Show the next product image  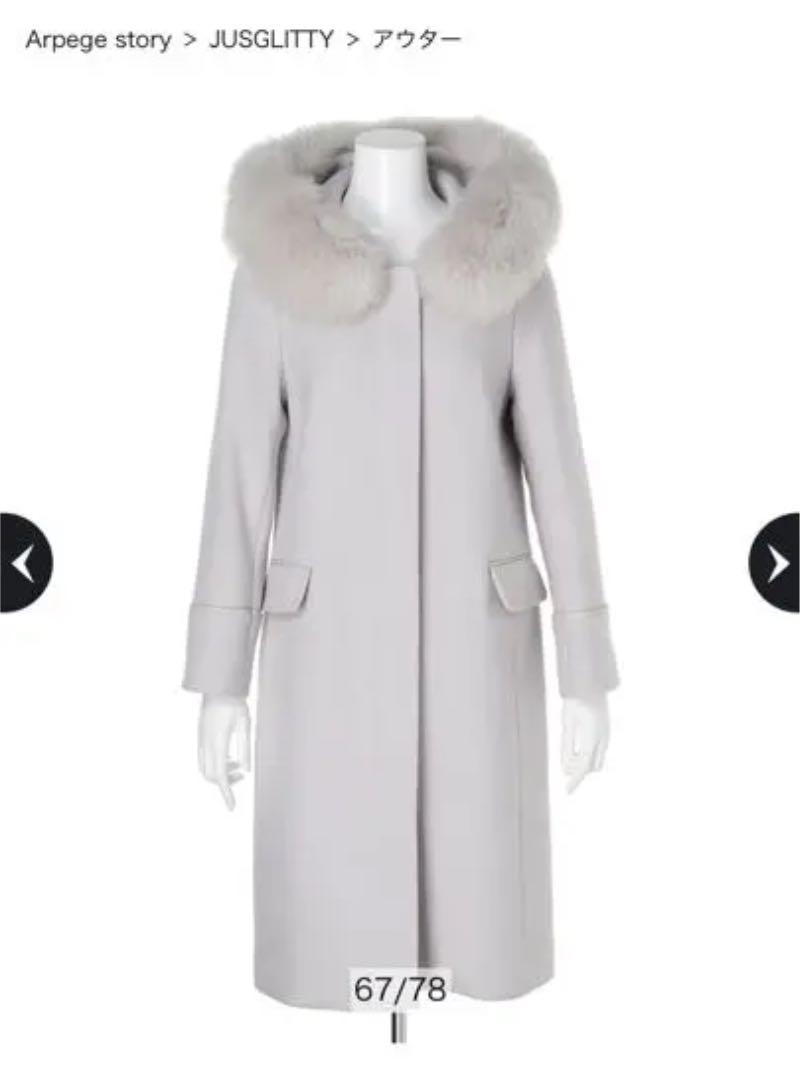point(777,562)
